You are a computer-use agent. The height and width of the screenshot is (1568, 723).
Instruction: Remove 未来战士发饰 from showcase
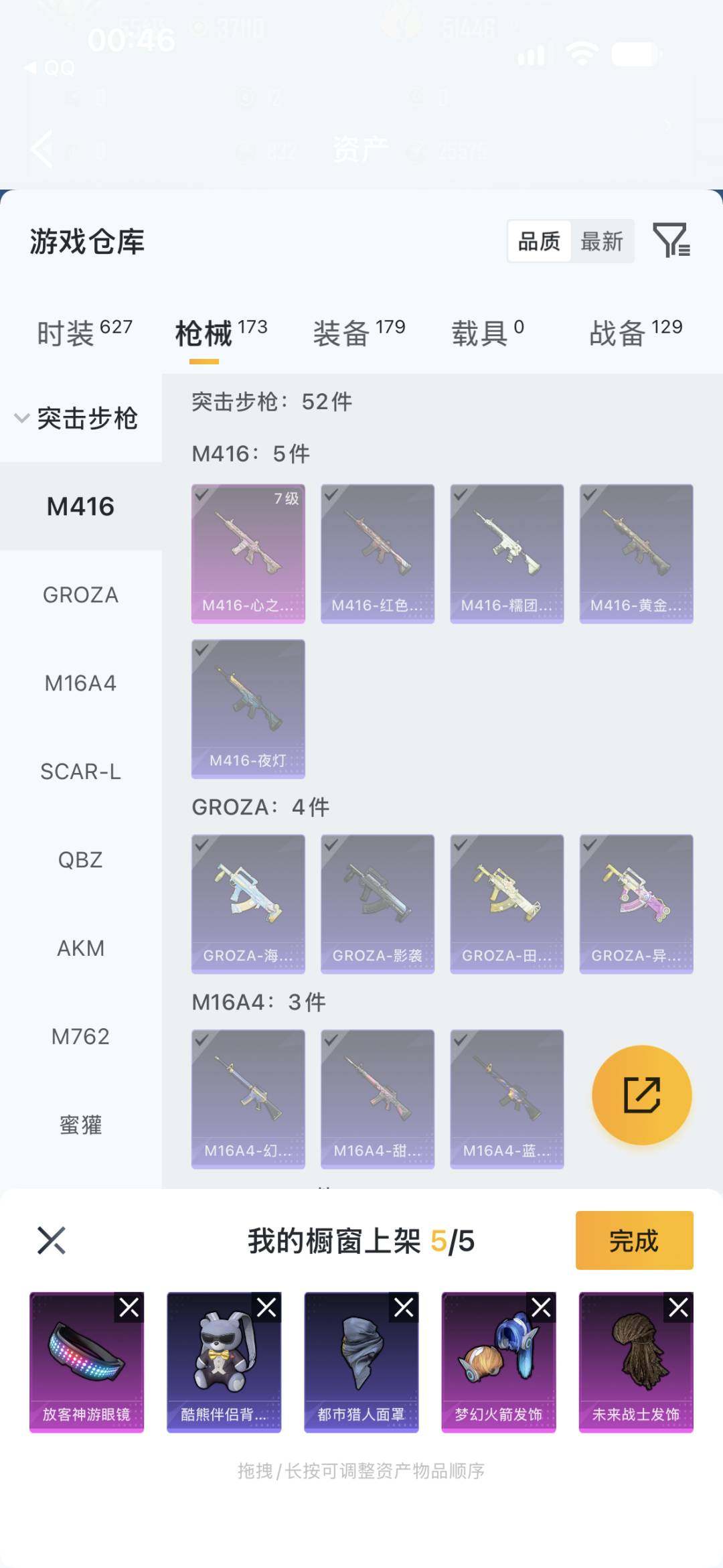[679, 1307]
